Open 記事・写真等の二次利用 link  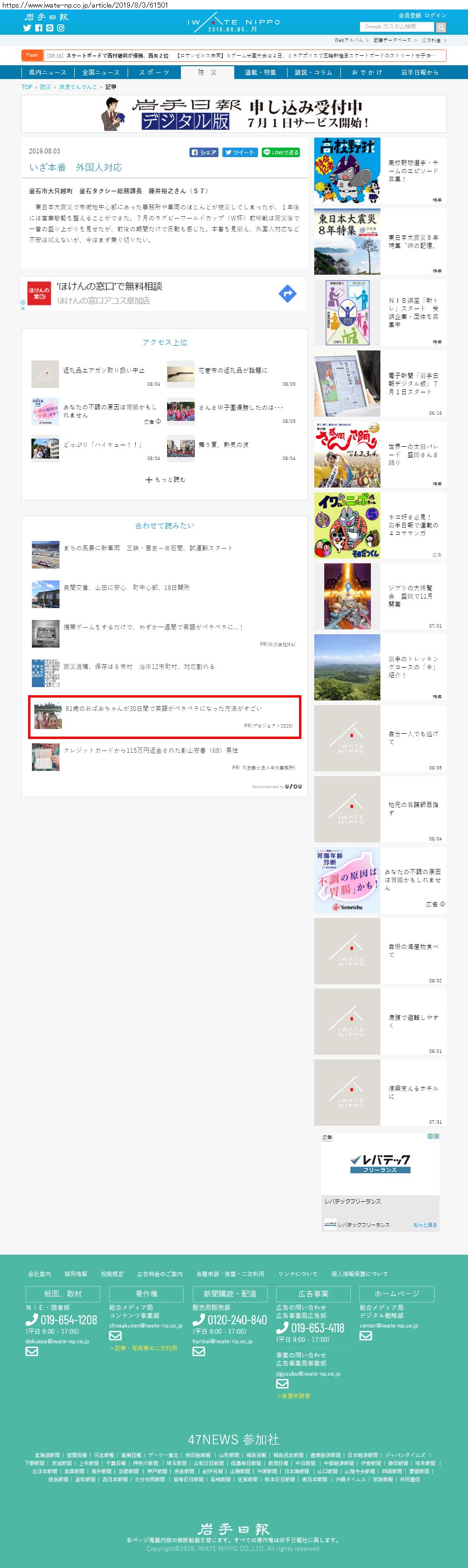[x=143, y=1348]
